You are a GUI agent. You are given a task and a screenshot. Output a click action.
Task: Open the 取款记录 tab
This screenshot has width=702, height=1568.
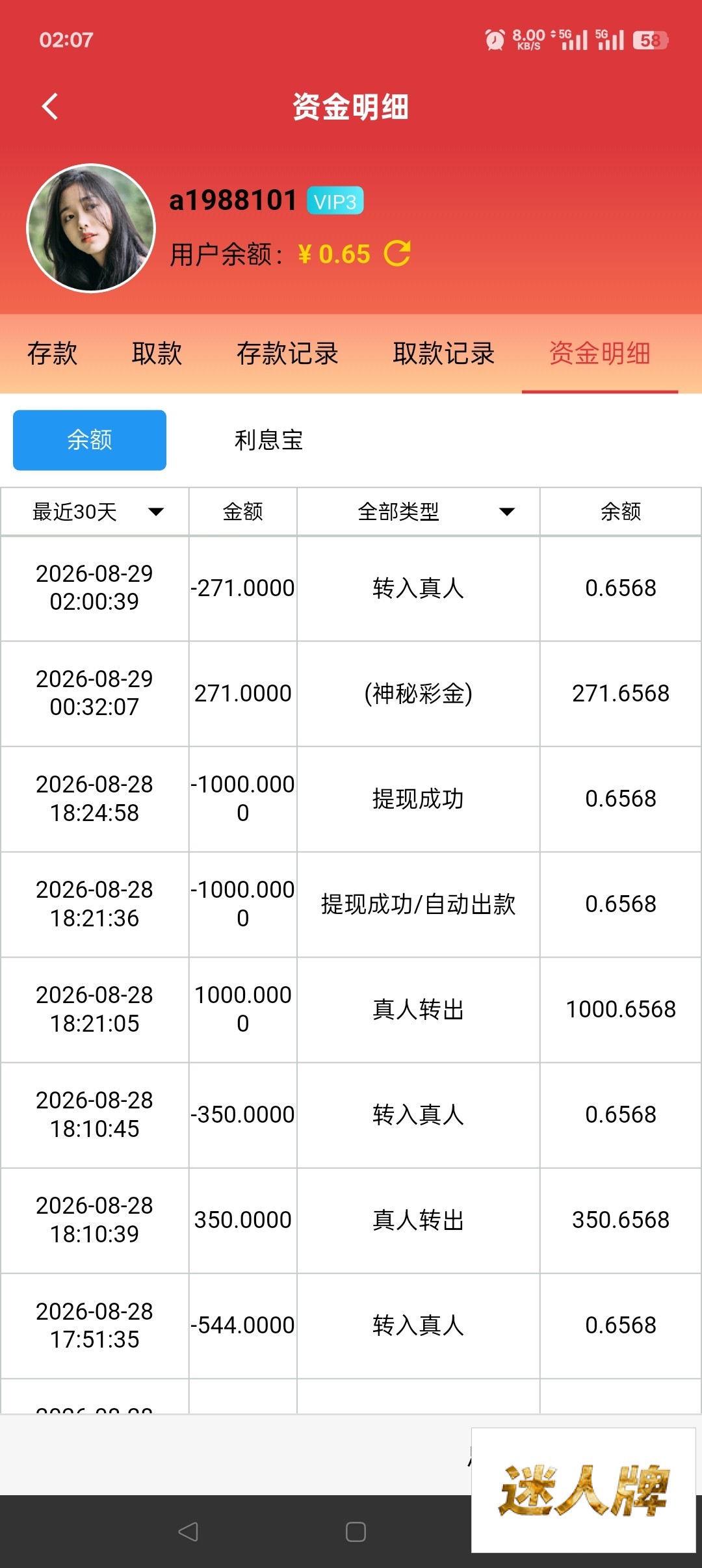444,354
